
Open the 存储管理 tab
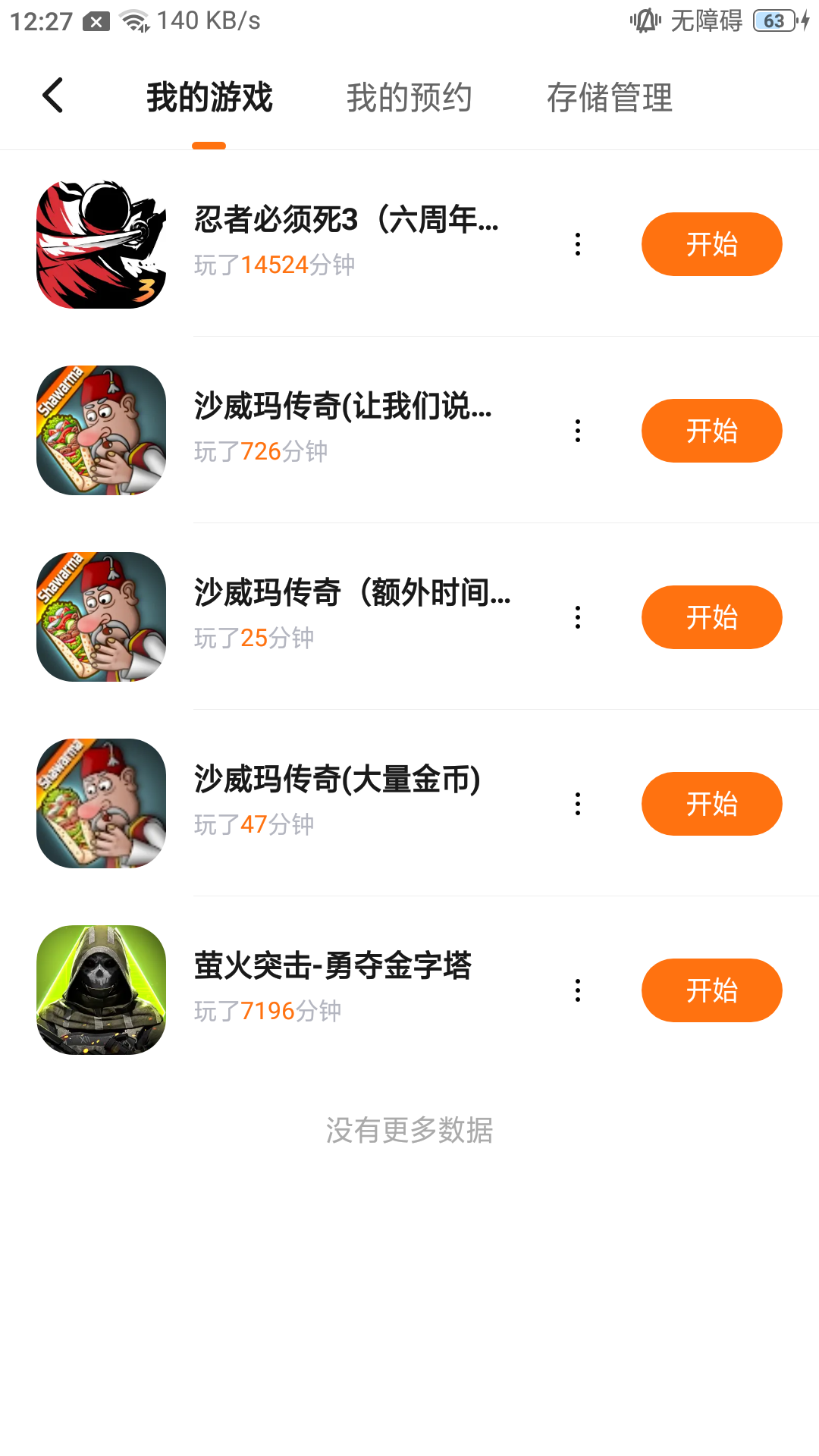click(610, 98)
